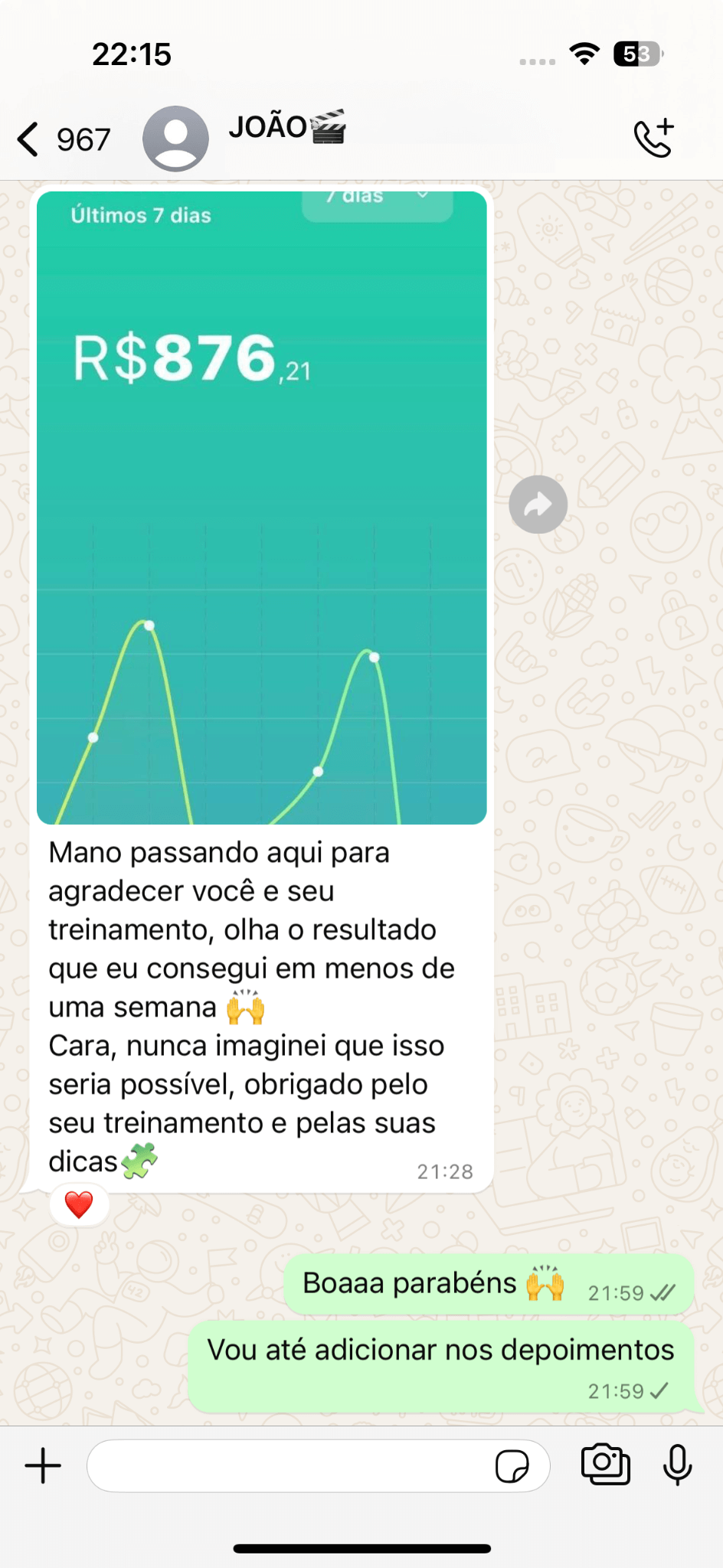Viewport: 723px width, 1568px height.
Task: Open the '7 dias' period dropdown on the chart
Action: tap(377, 201)
